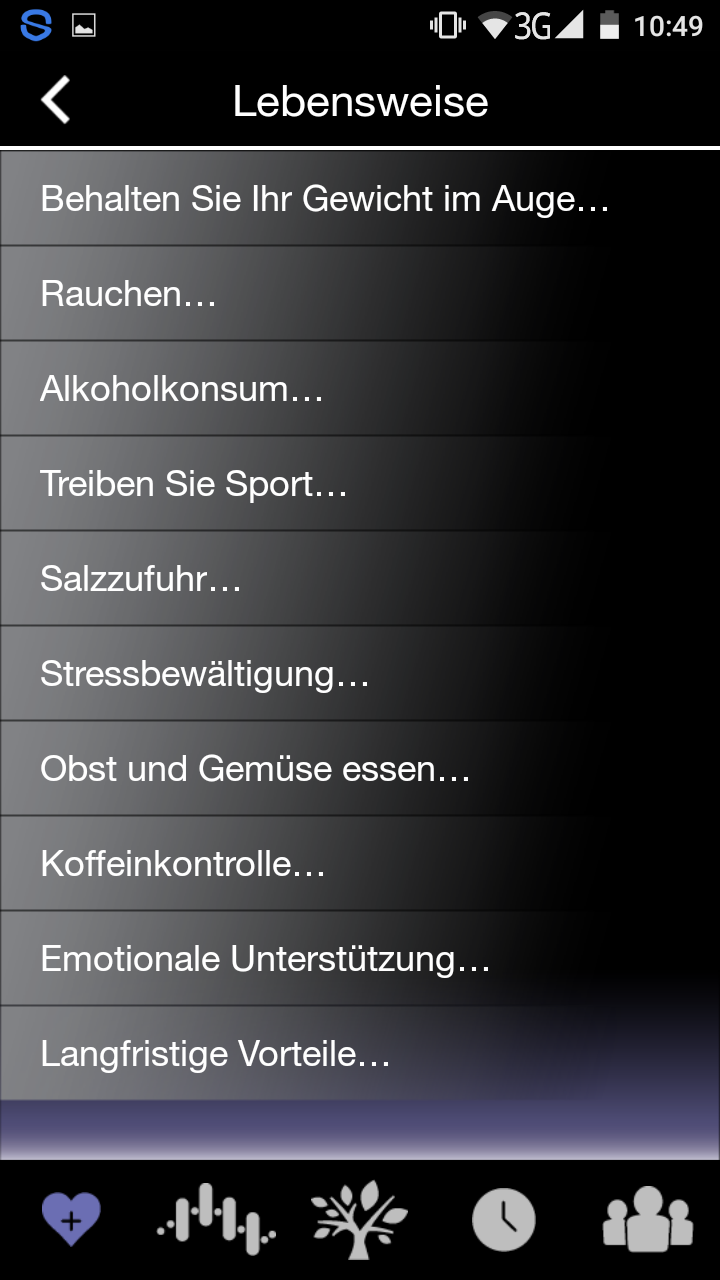The width and height of the screenshot is (720, 1280).
Task: Switch to the clock reminders tab
Action: (504, 1219)
